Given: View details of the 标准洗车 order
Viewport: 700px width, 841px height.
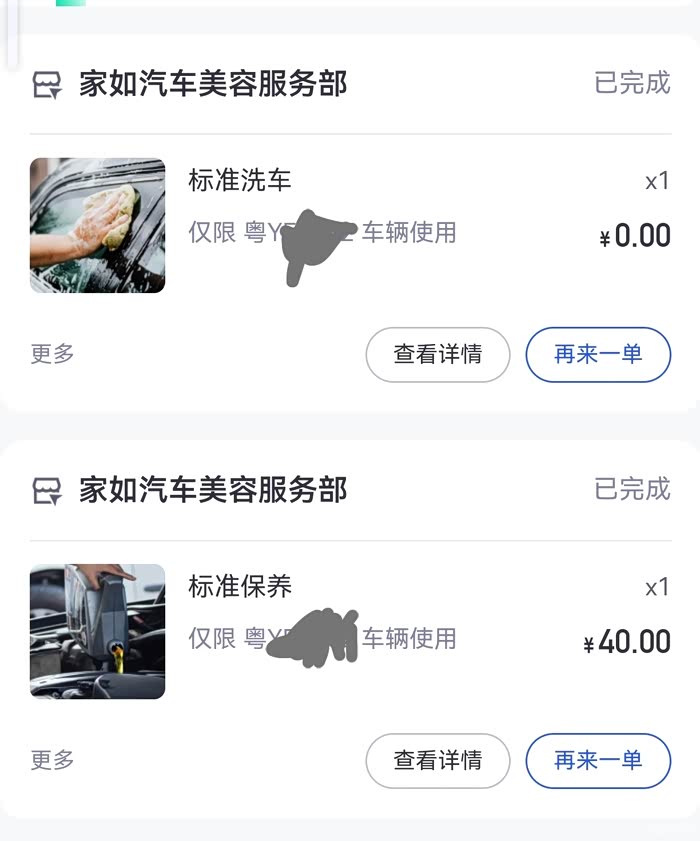Looking at the screenshot, I should [438, 354].
